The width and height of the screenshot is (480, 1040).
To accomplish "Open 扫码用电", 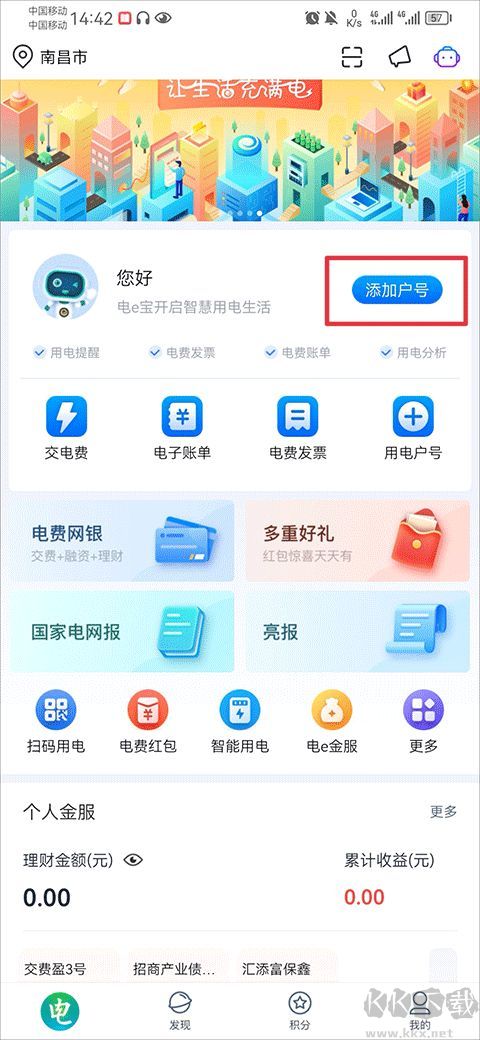I will (x=56, y=722).
